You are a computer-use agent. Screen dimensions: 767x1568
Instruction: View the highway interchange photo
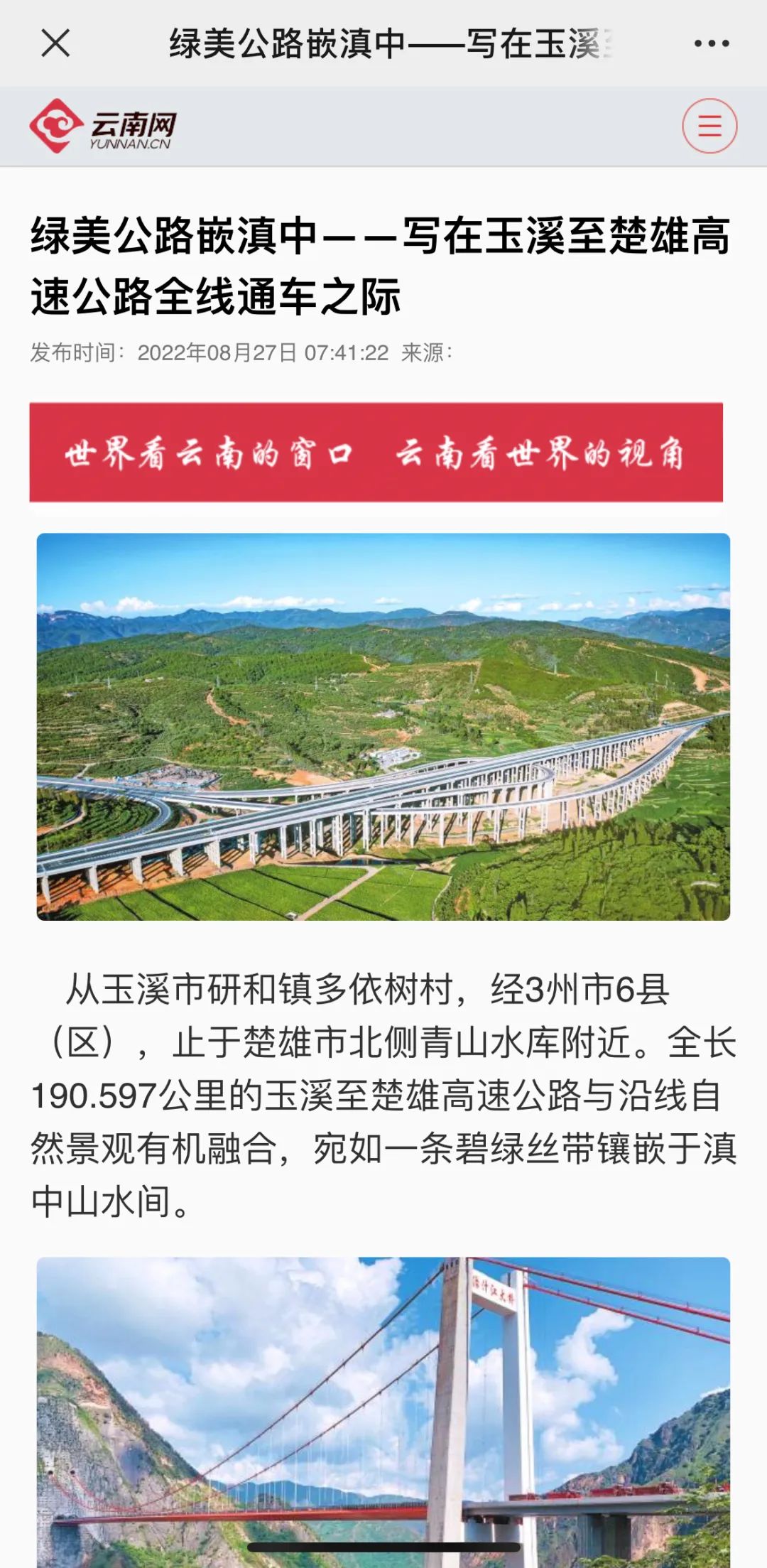coord(383,726)
